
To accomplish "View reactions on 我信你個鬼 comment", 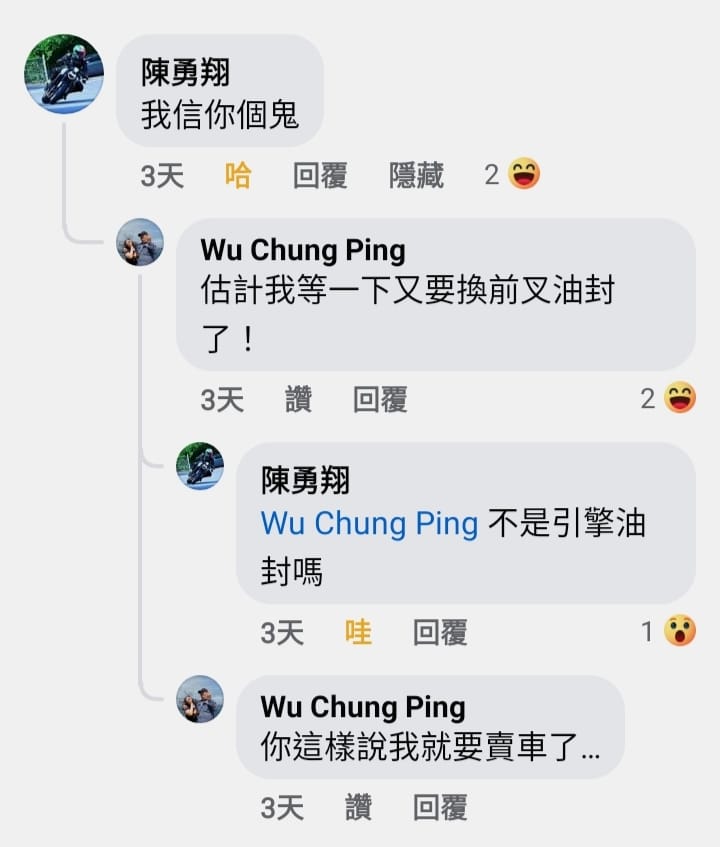I will (512, 175).
